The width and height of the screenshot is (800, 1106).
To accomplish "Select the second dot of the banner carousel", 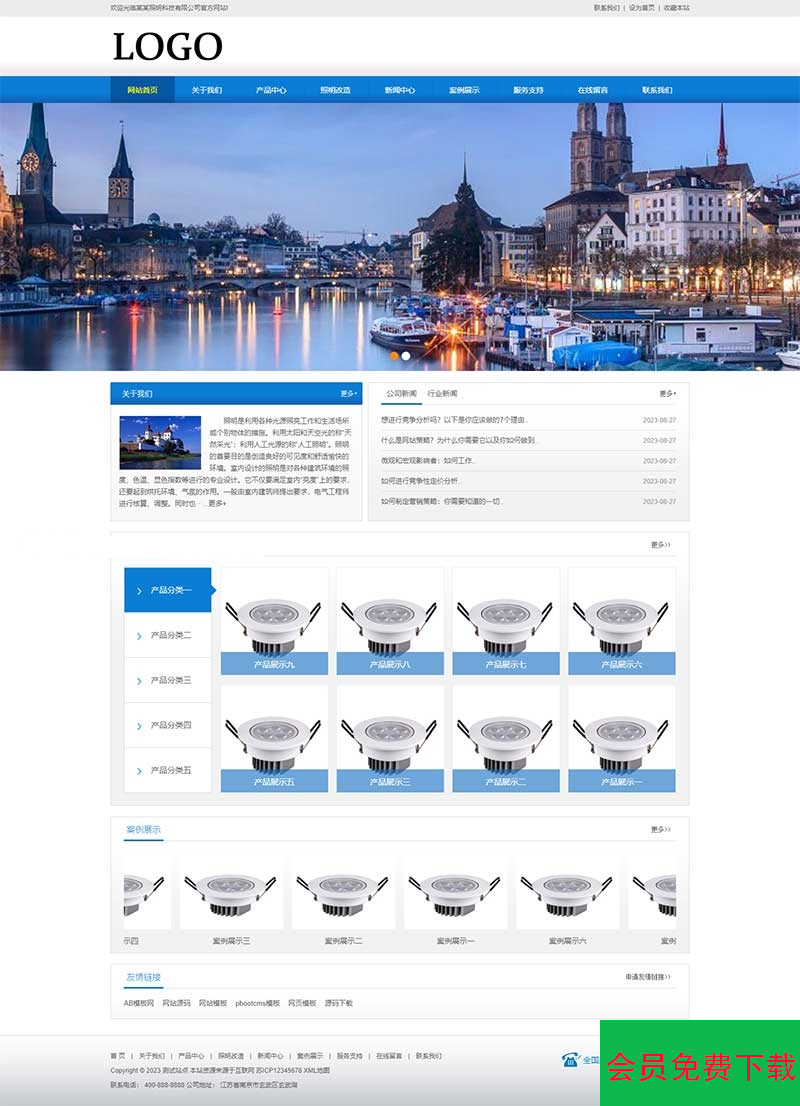I will pos(406,355).
